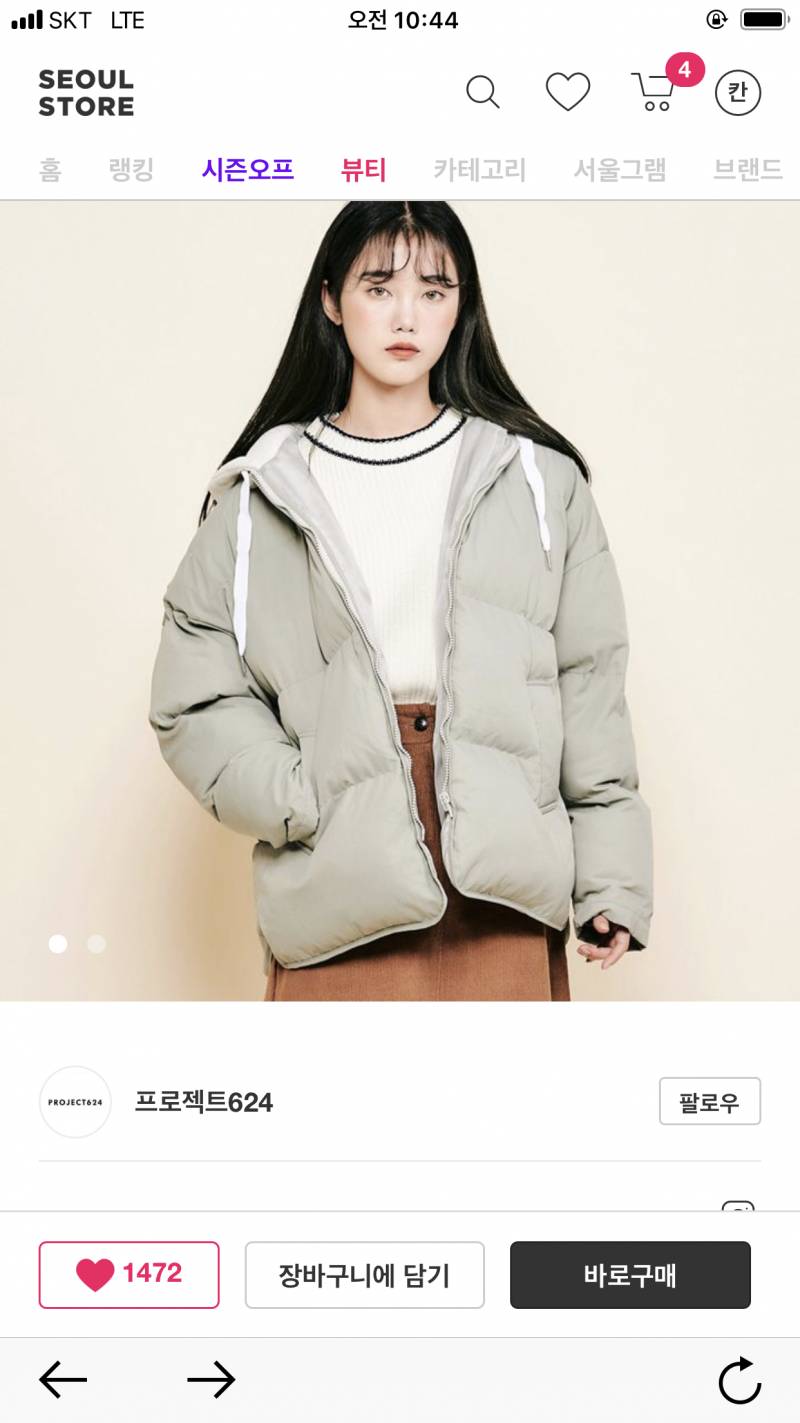Navigate forward to the next page

tap(212, 1377)
